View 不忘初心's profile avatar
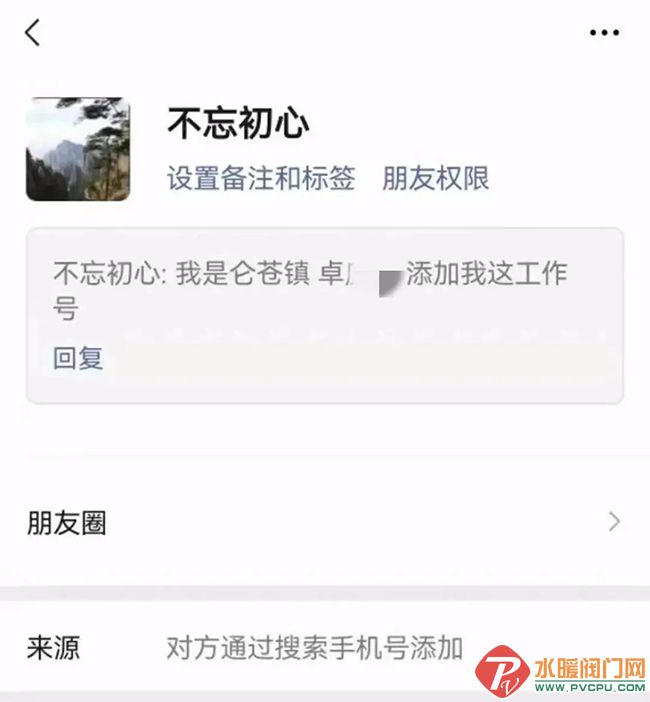Viewport: 650px width, 702px height. 78,149
